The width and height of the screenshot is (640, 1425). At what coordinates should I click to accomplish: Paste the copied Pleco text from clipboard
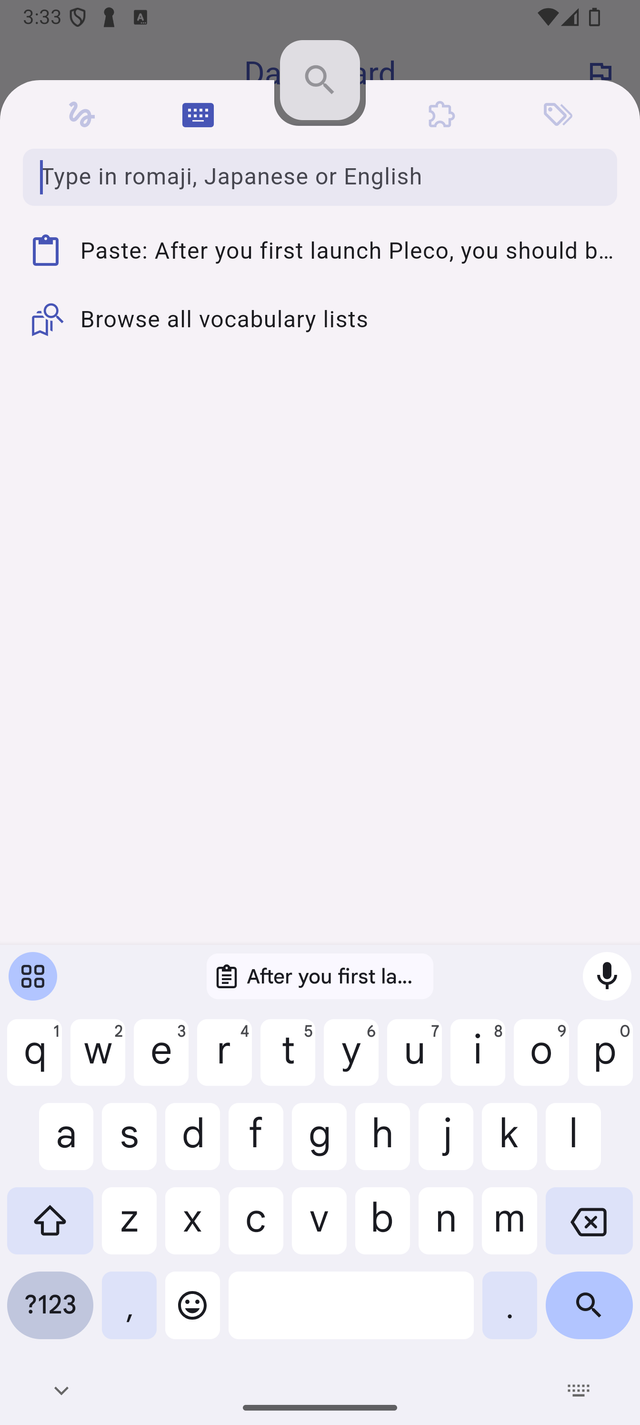click(320, 250)
